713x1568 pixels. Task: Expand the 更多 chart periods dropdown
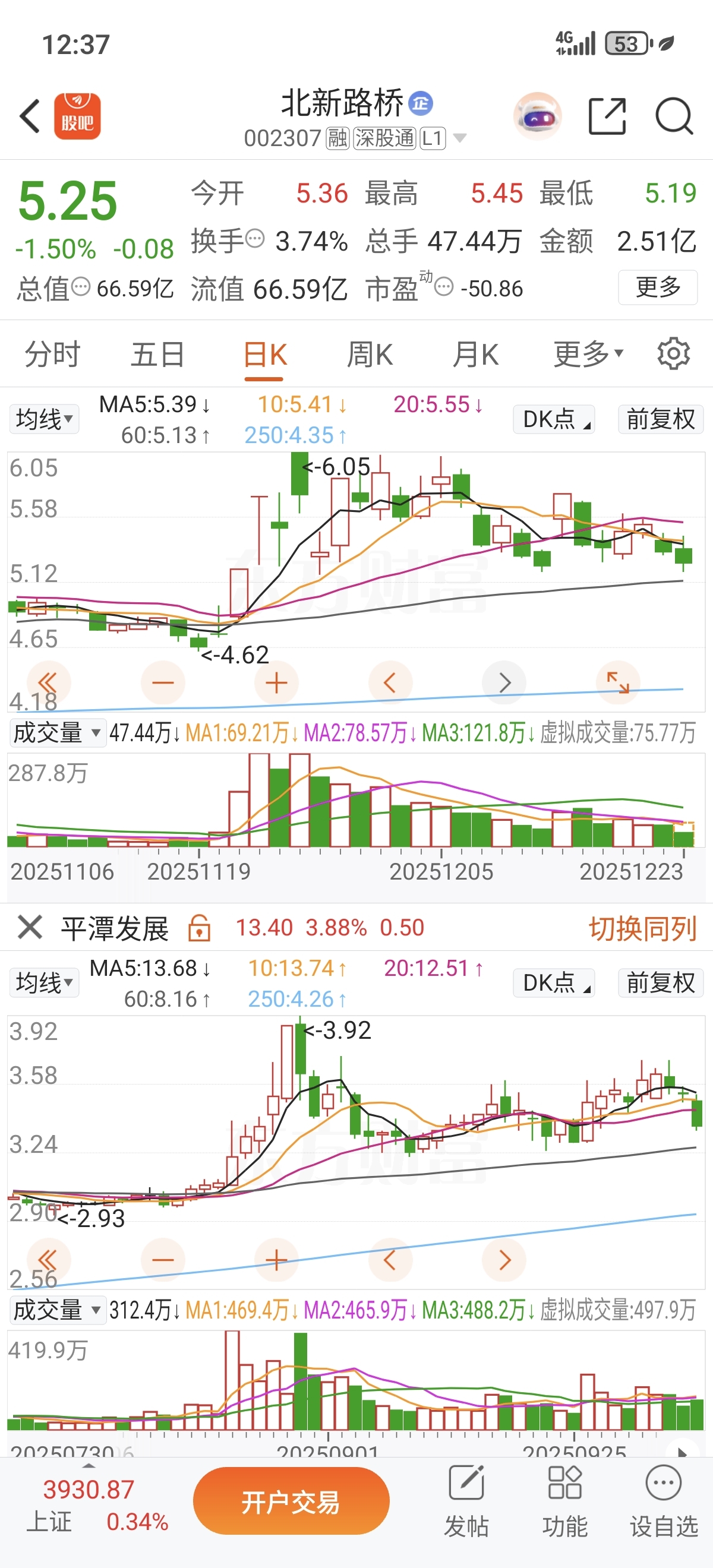pyautogui.click(x=588, y=355)
